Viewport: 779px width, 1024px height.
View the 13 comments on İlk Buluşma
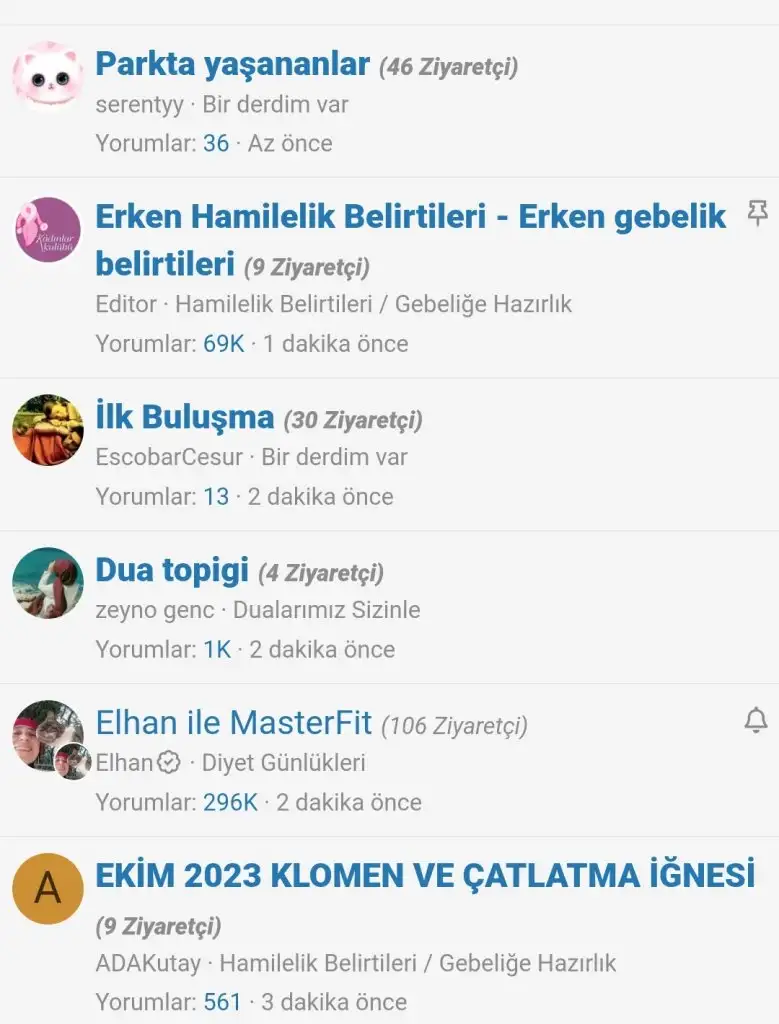216,497
